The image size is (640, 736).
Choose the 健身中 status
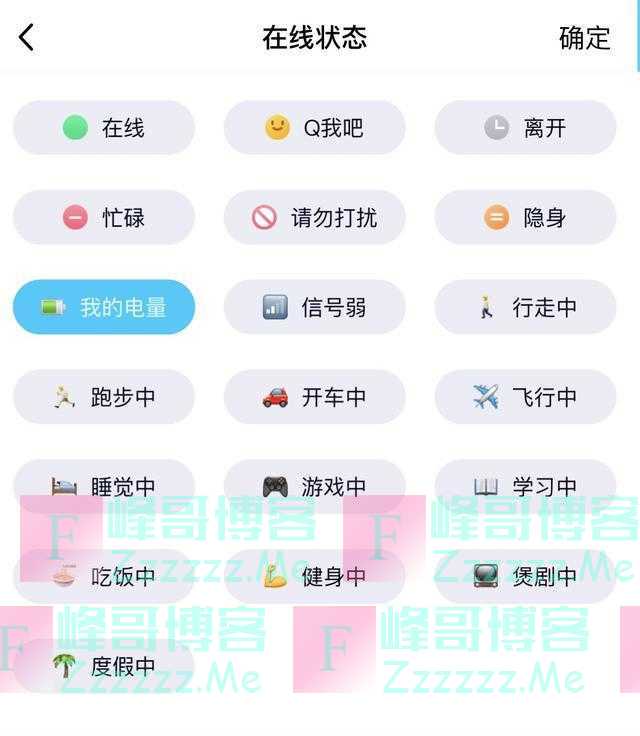[314, 576]
